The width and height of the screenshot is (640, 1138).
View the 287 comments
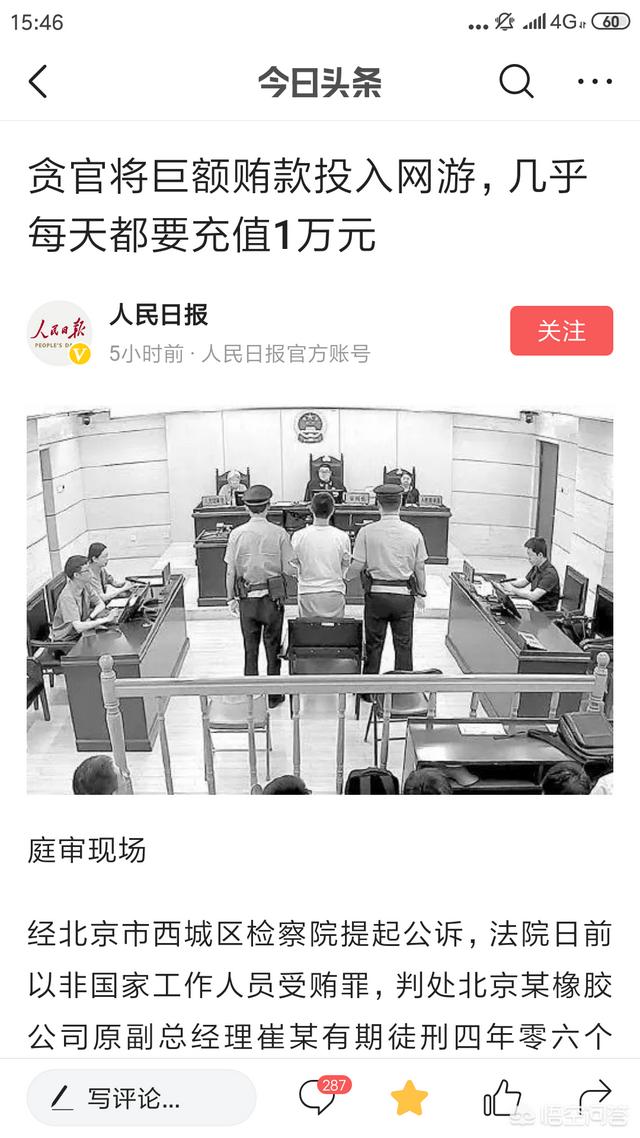tap(318, 1097)
